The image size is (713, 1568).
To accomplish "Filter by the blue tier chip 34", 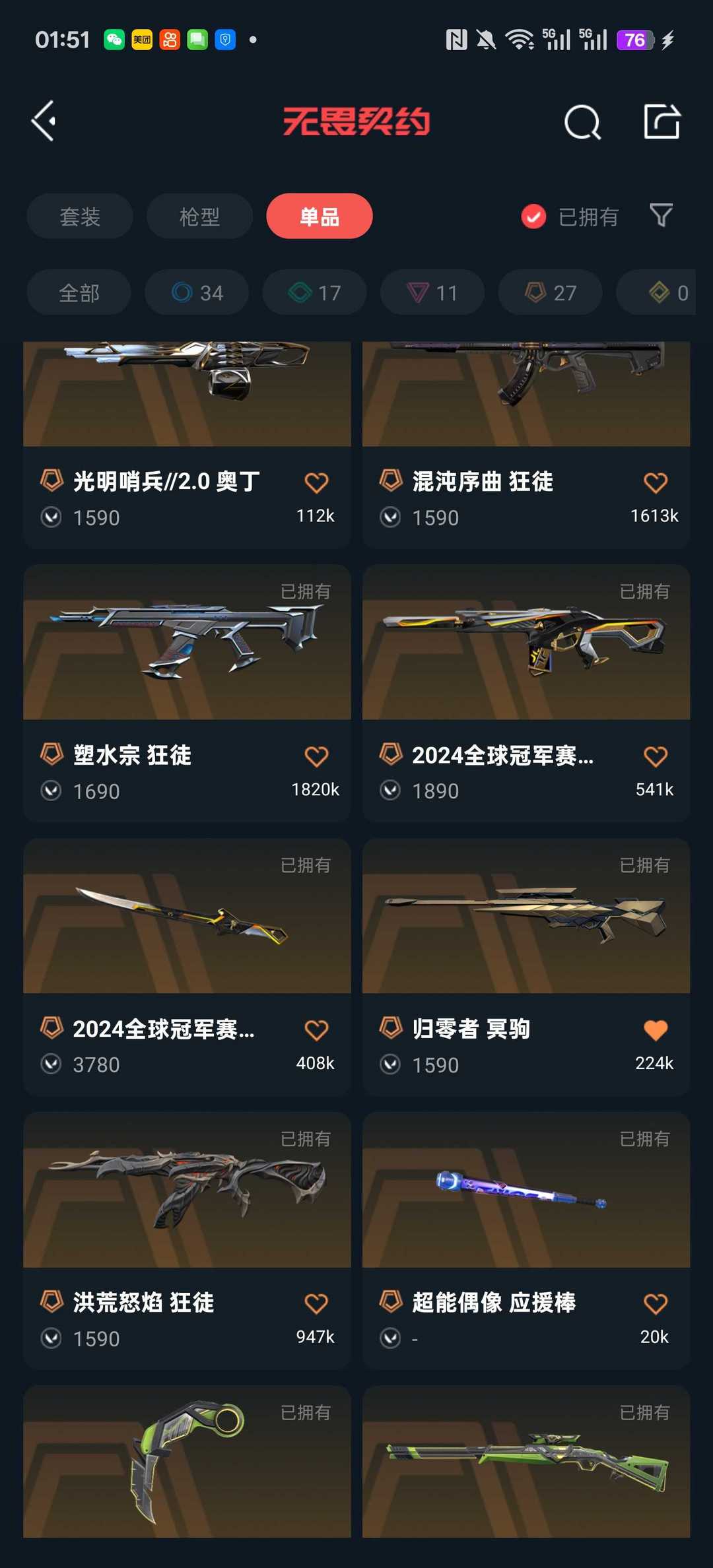I will click(197, 292).
